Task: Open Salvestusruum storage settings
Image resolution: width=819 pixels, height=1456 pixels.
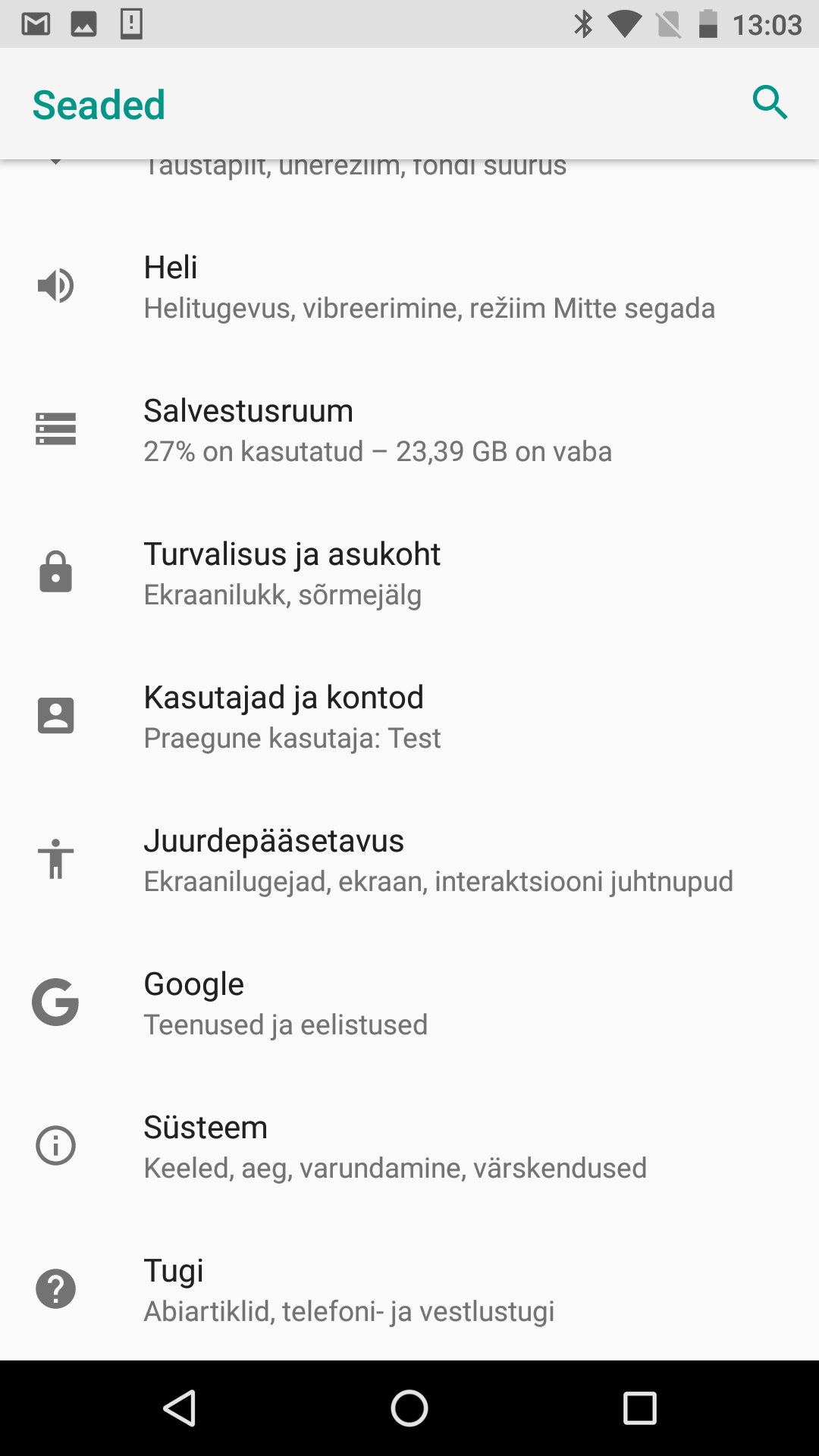Action: click(x=409, y=430)
